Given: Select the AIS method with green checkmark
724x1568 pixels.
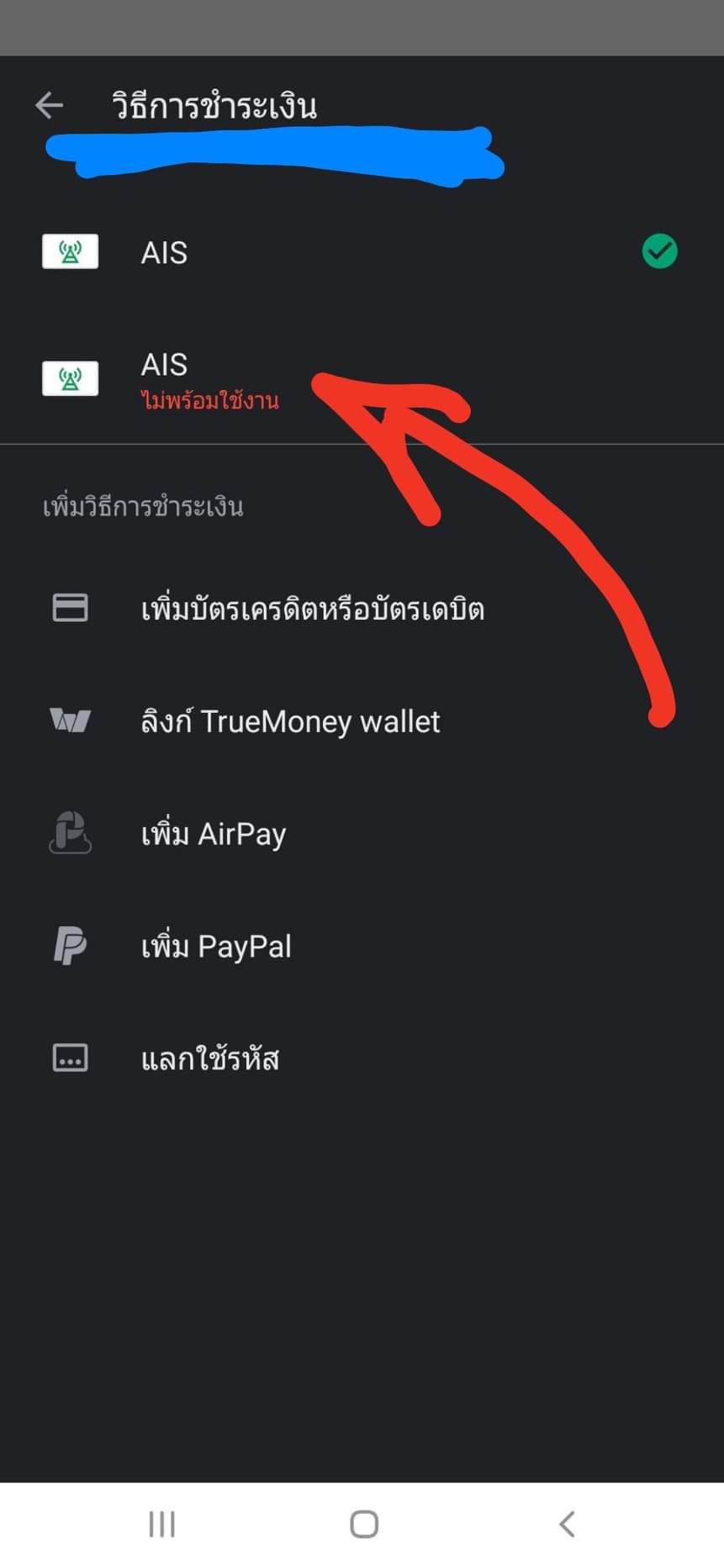Looking at the screenshot, I should pyautogui.click(x=362, y=252).
